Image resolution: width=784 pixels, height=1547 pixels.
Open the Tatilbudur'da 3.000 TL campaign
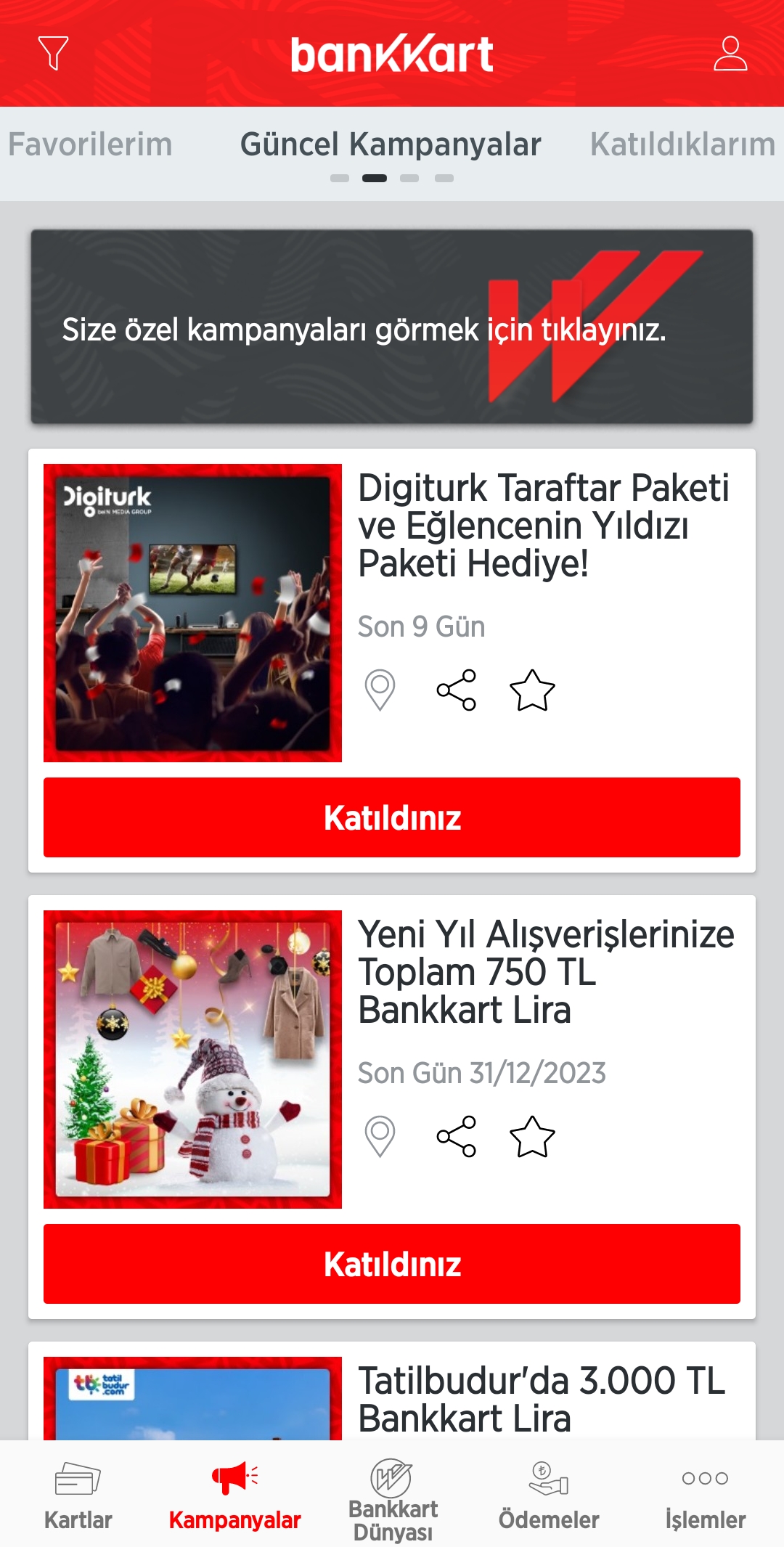tap(542, 1399)
